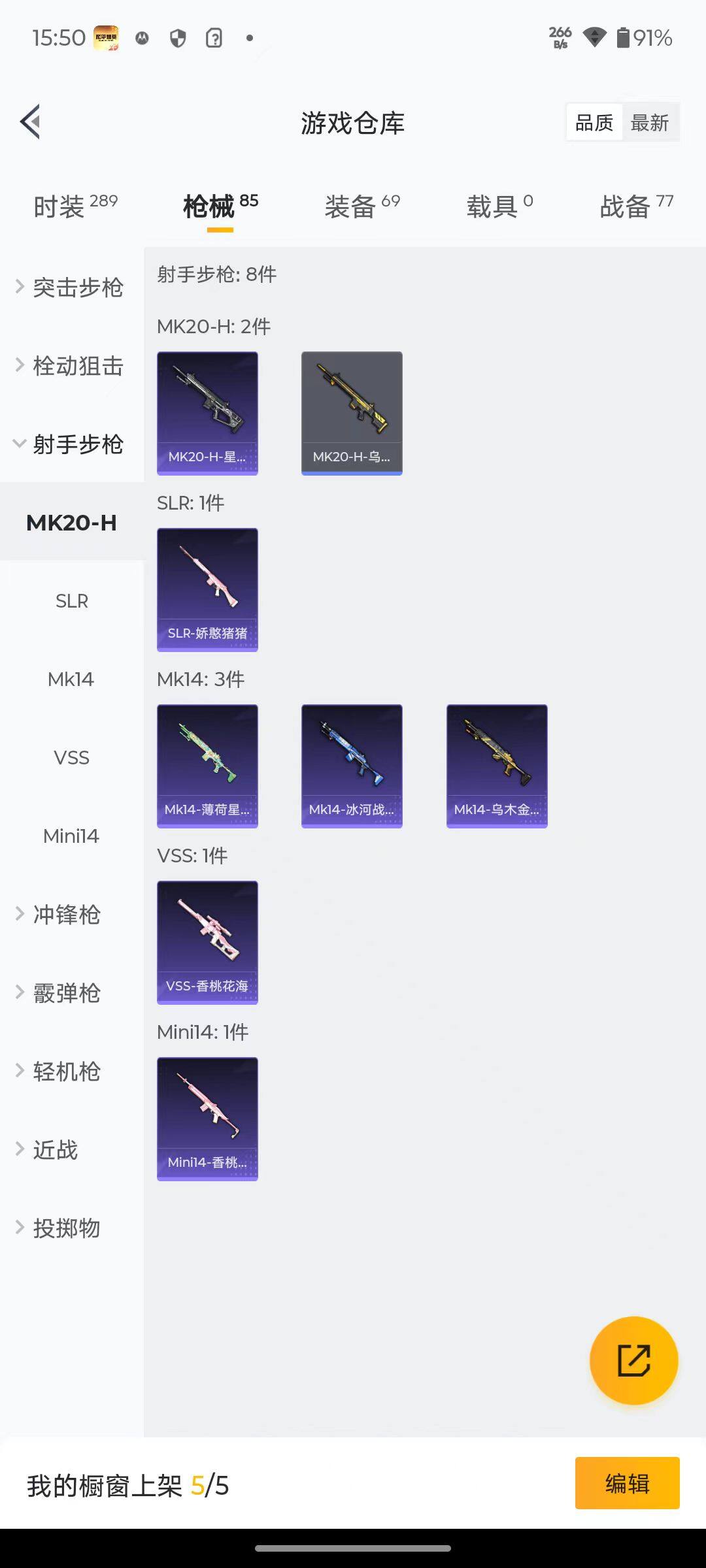
Task: Select the MK20-H-星... weapon thumbnail
Action: coord(207,412)
